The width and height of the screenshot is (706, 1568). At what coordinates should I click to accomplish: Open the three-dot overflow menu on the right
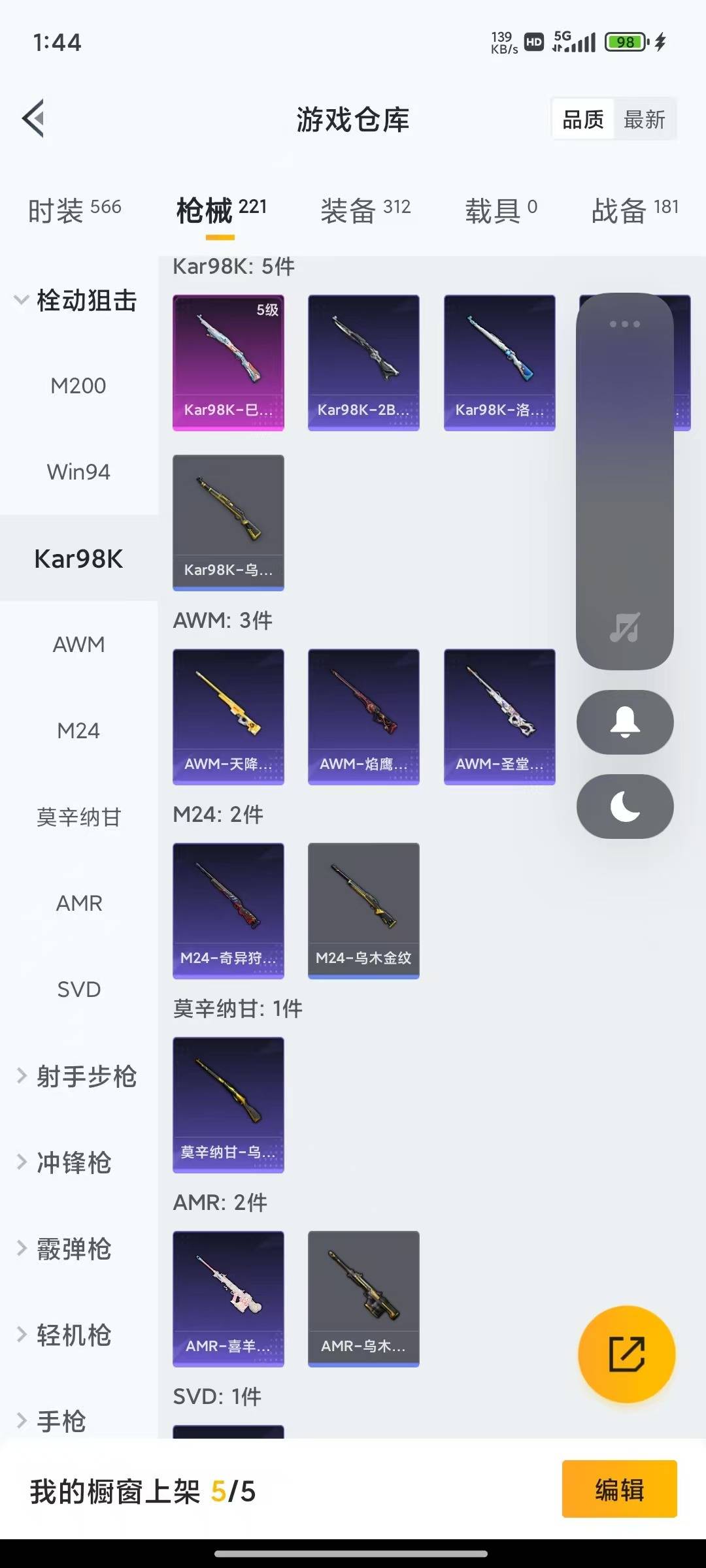[x=624, y=322]
